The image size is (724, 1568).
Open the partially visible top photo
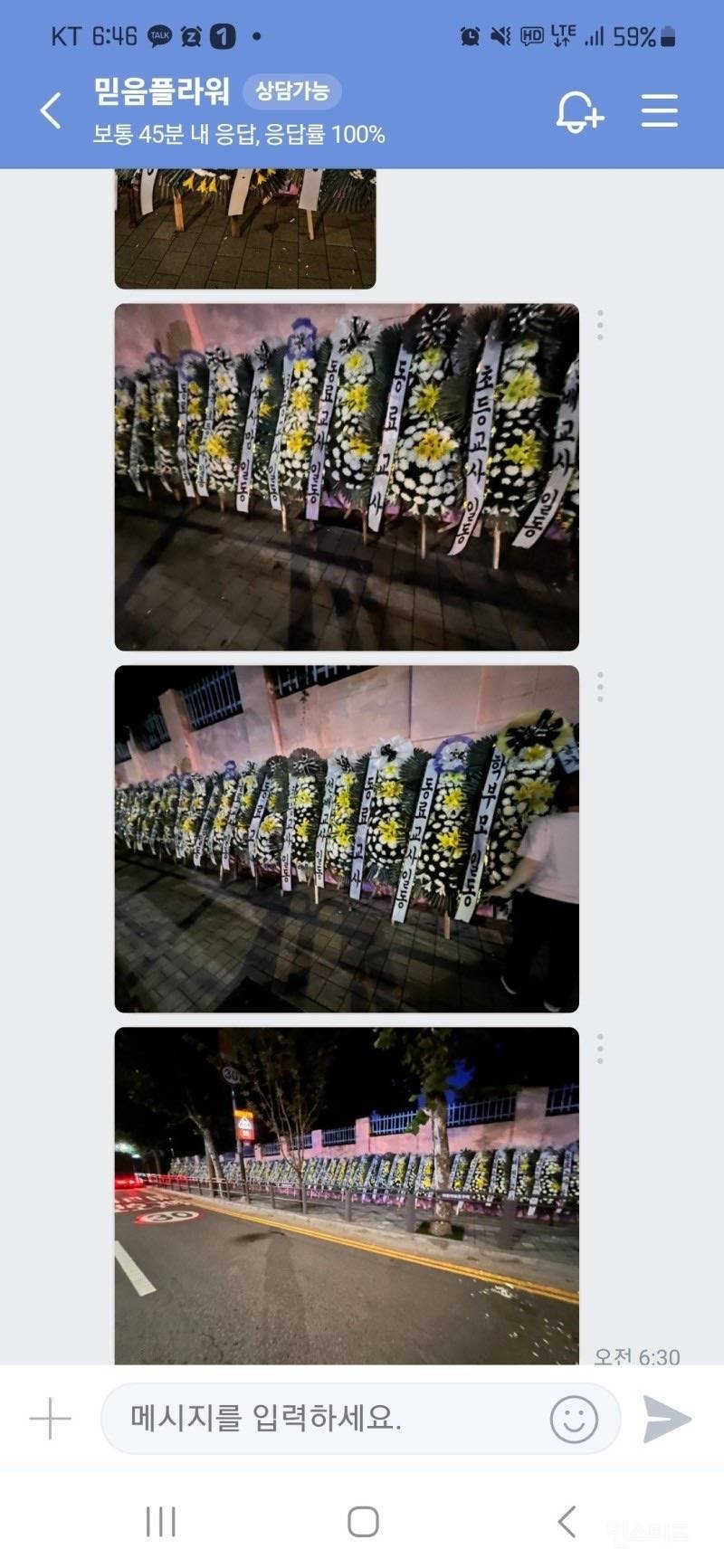click(x=244, y=228)
